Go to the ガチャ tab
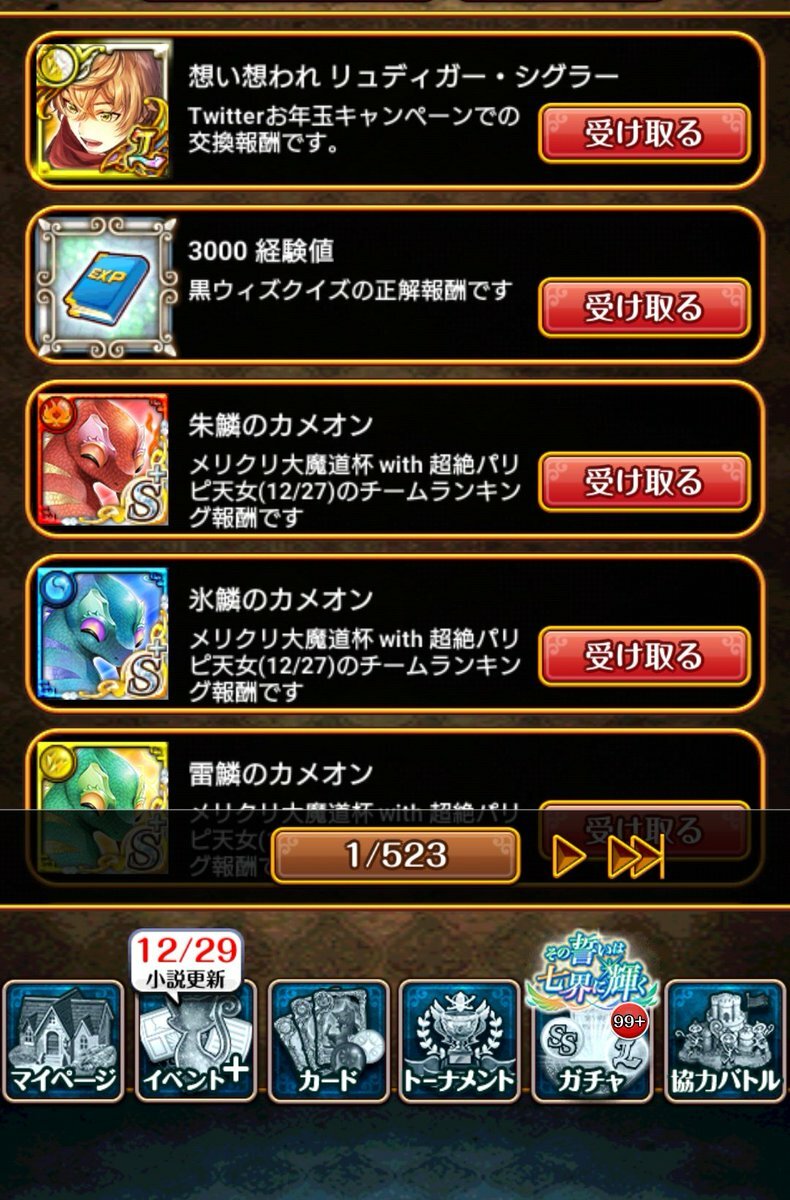The image size is (790, 1200). 593,1040
